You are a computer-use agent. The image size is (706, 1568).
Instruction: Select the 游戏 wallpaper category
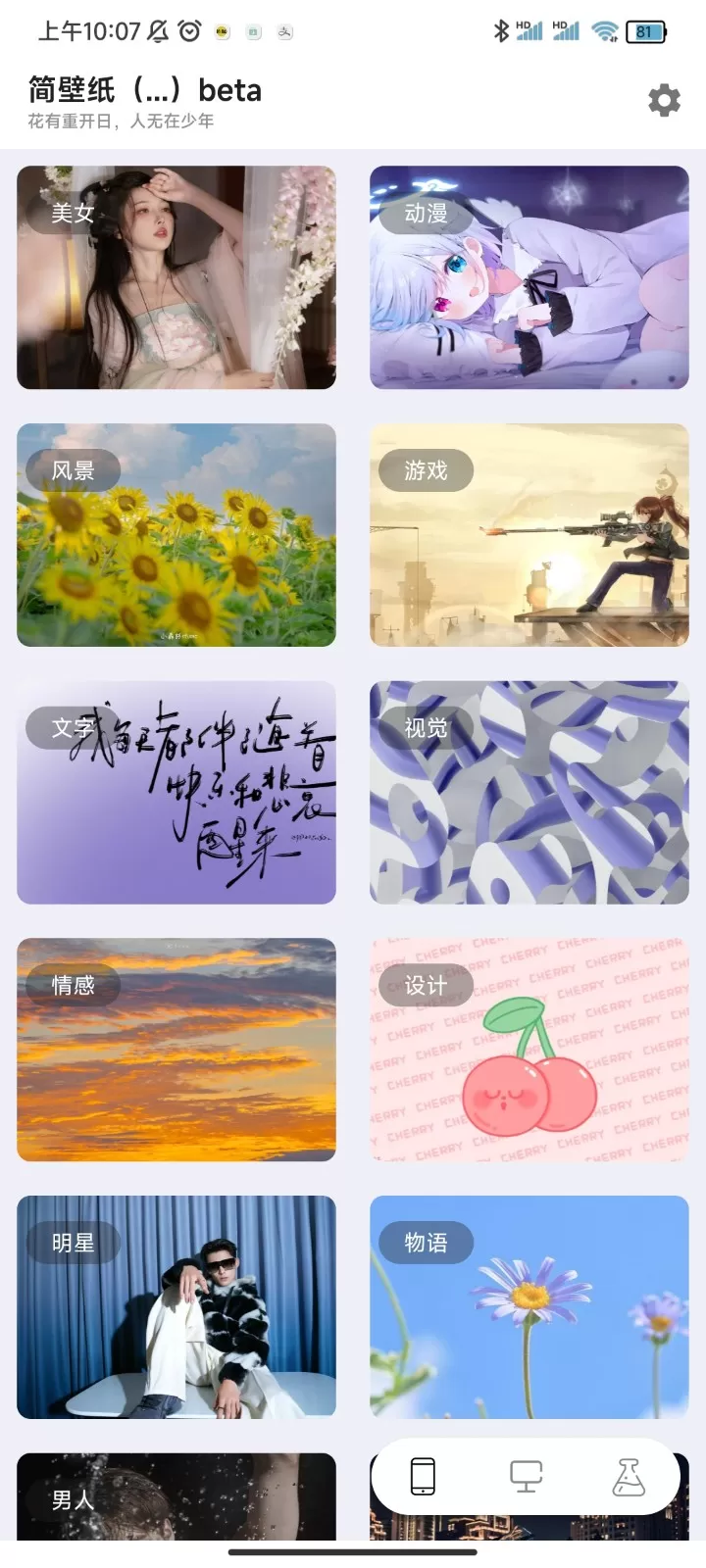(x=529, y=535)
